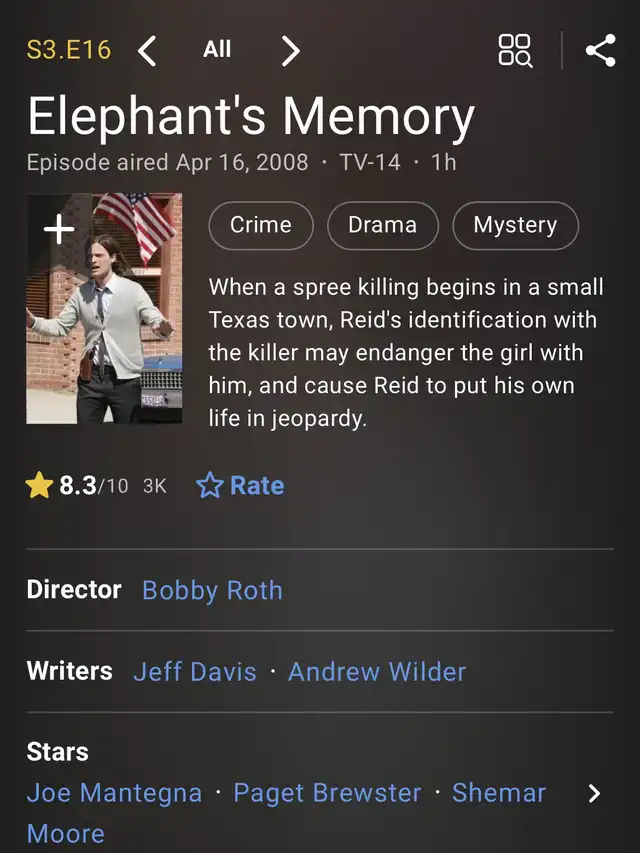Viewport: 640px width, 853px height.
Task: Select the Crime genre chip
Action: pos(260,225)
